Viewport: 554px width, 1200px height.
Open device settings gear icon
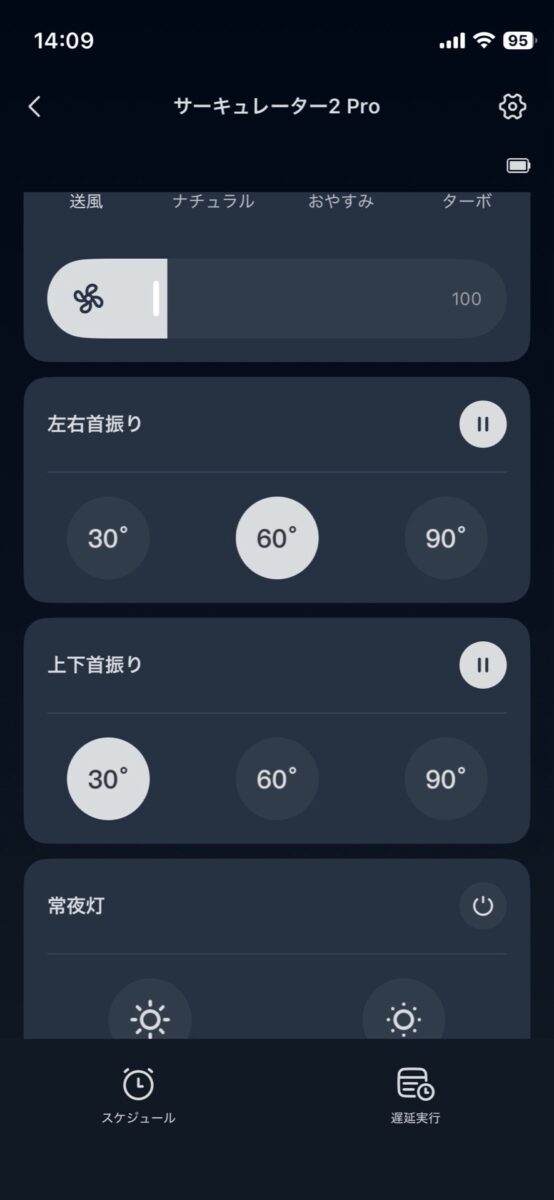pos(512,107)
